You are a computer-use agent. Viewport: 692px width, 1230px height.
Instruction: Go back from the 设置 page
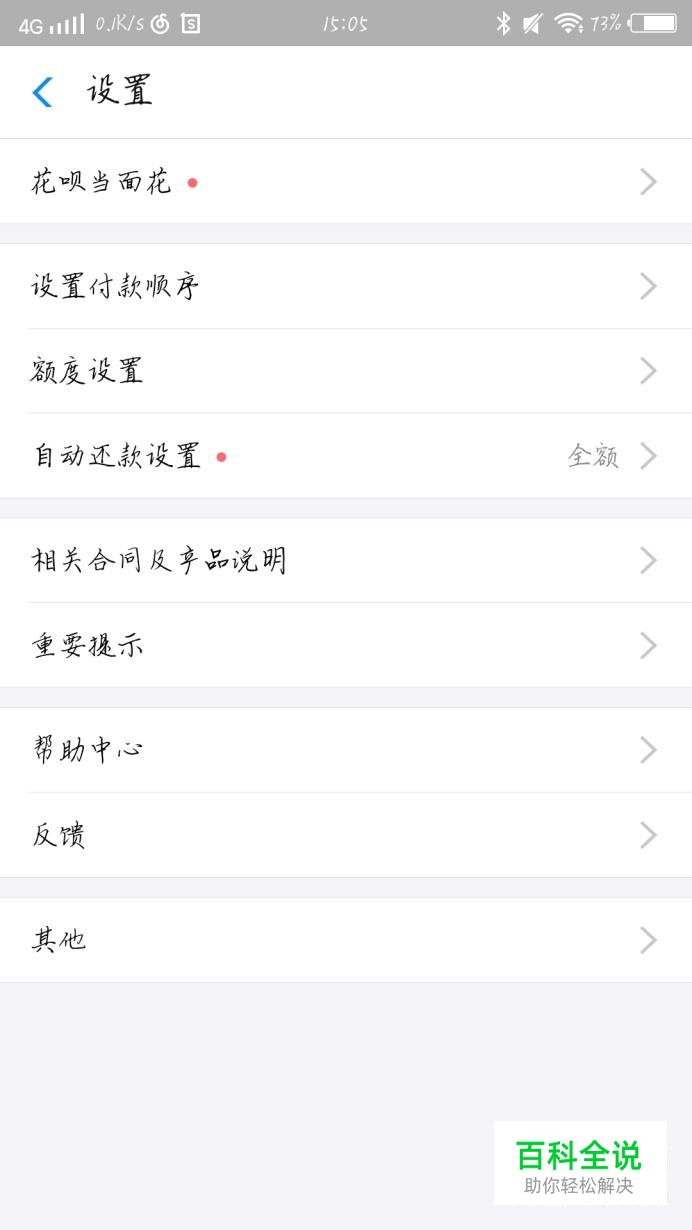(42, 92)
